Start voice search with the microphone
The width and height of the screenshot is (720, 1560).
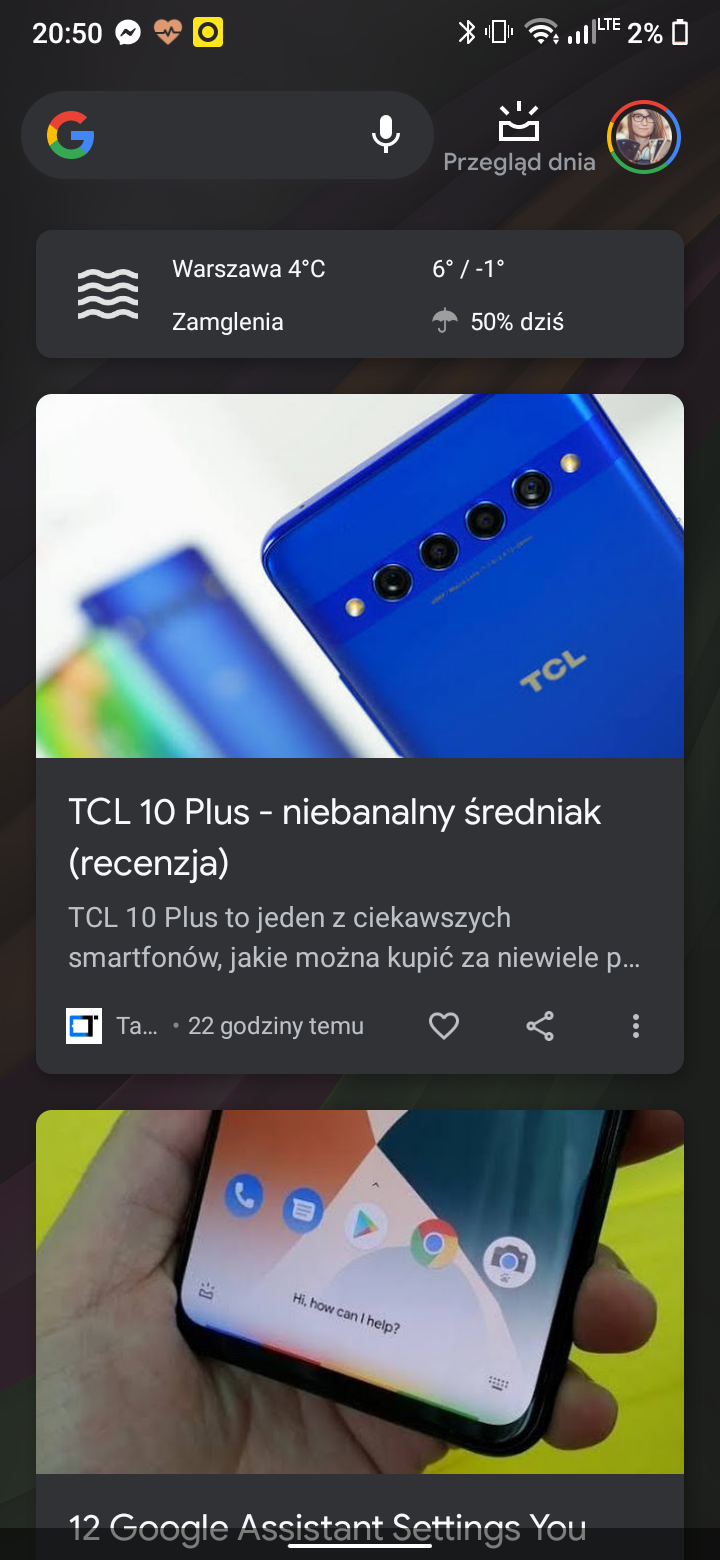coord(386,135)
